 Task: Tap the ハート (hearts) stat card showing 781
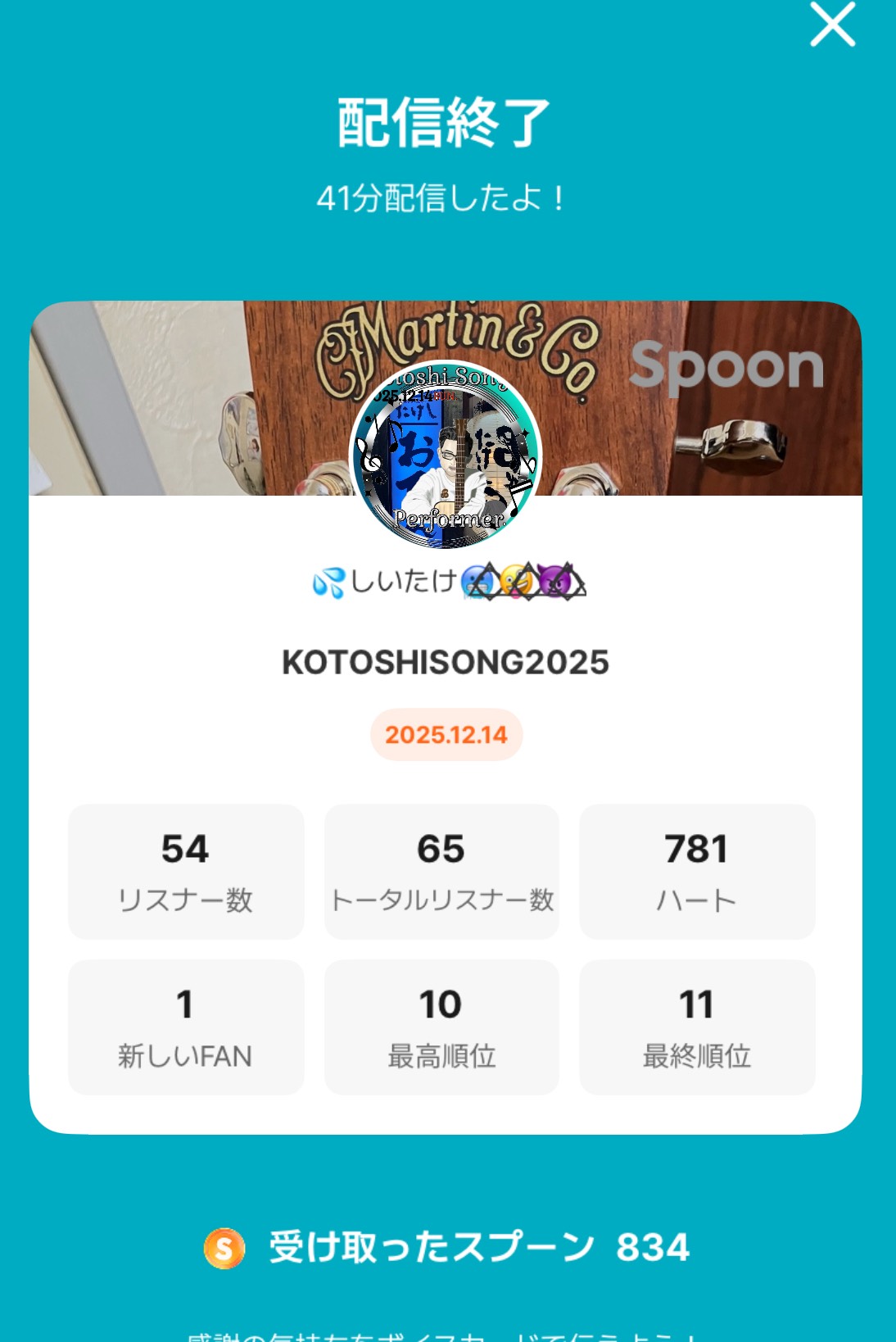pyautogui.click(x=698, y=871)
